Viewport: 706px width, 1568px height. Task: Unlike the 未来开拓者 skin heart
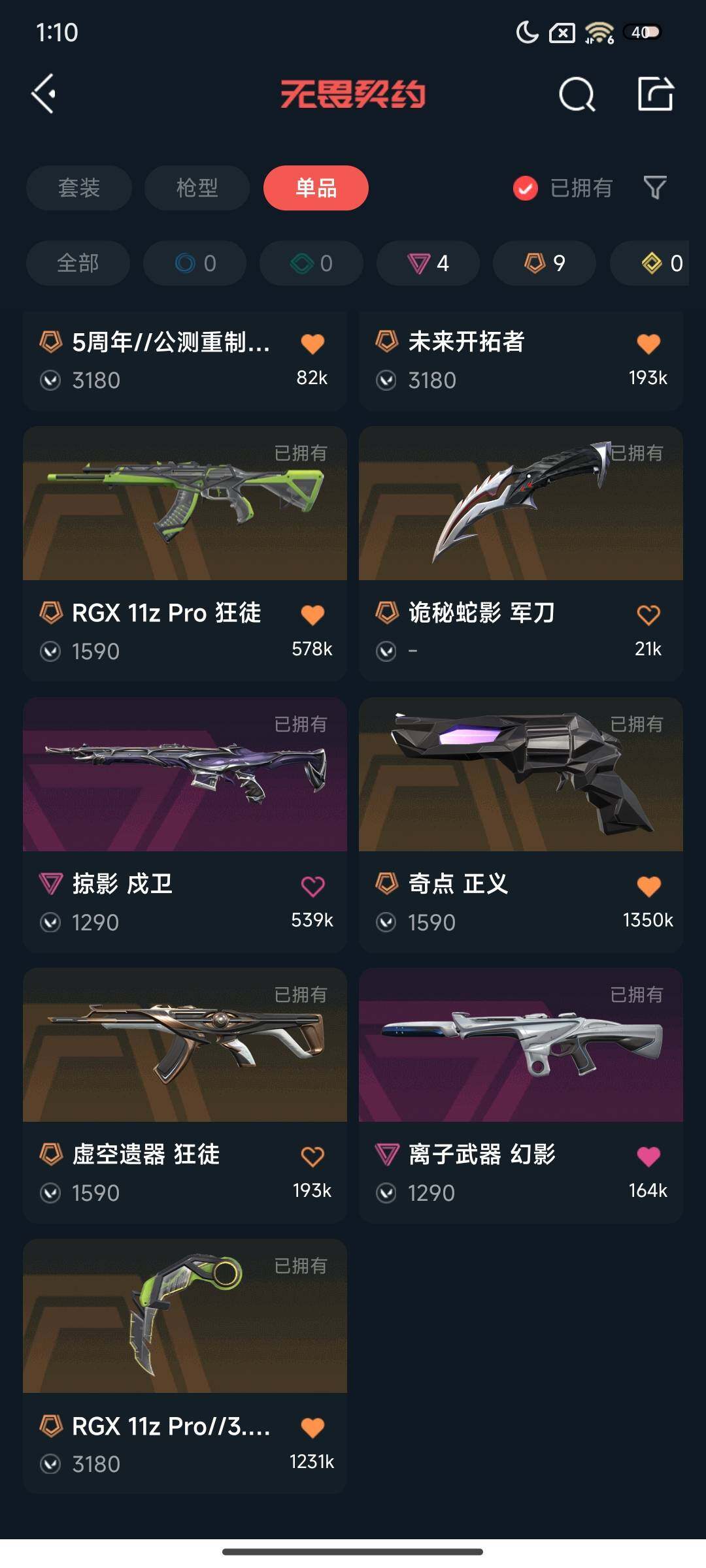[x=648, y=344]
